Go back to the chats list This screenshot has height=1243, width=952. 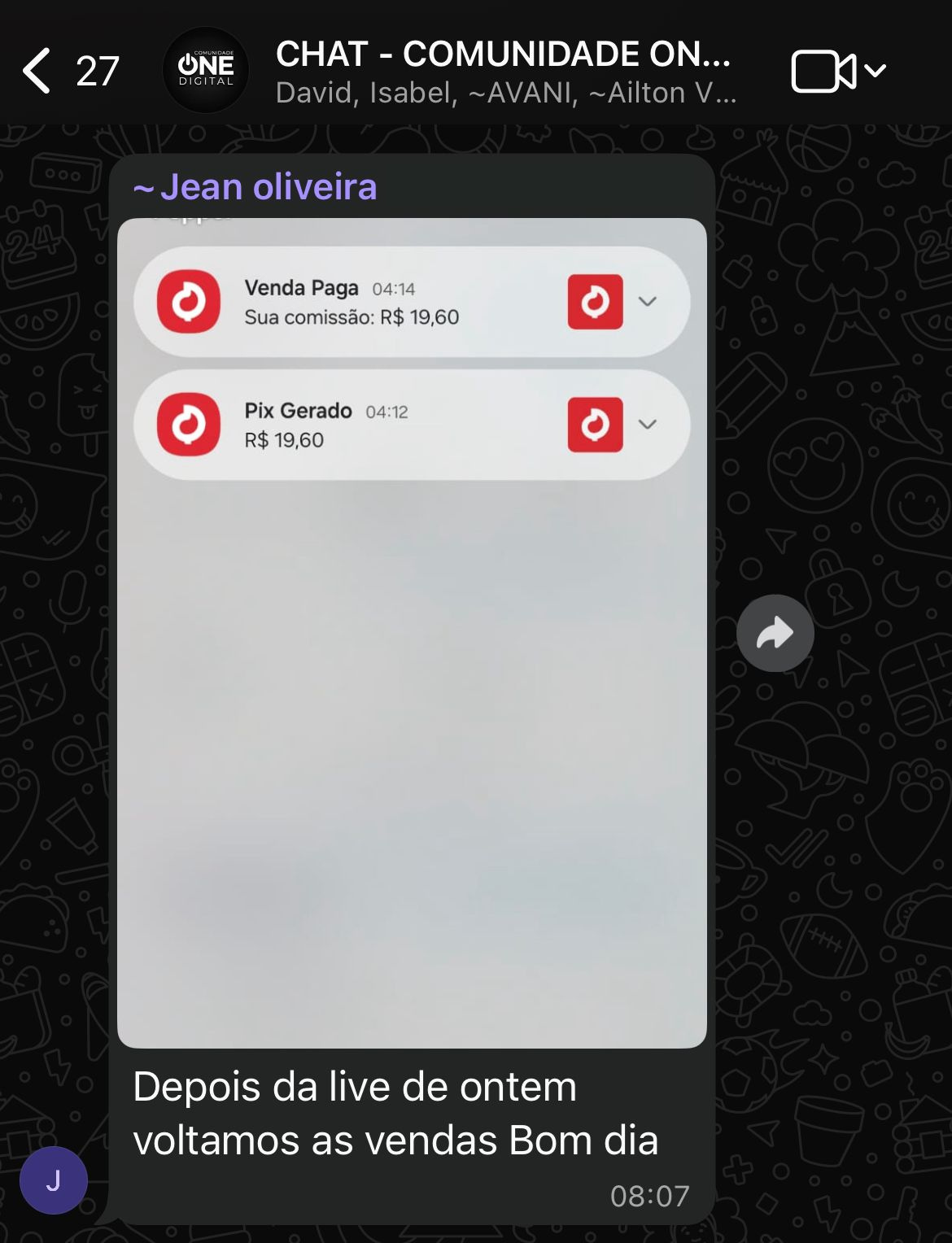point(37,71)
